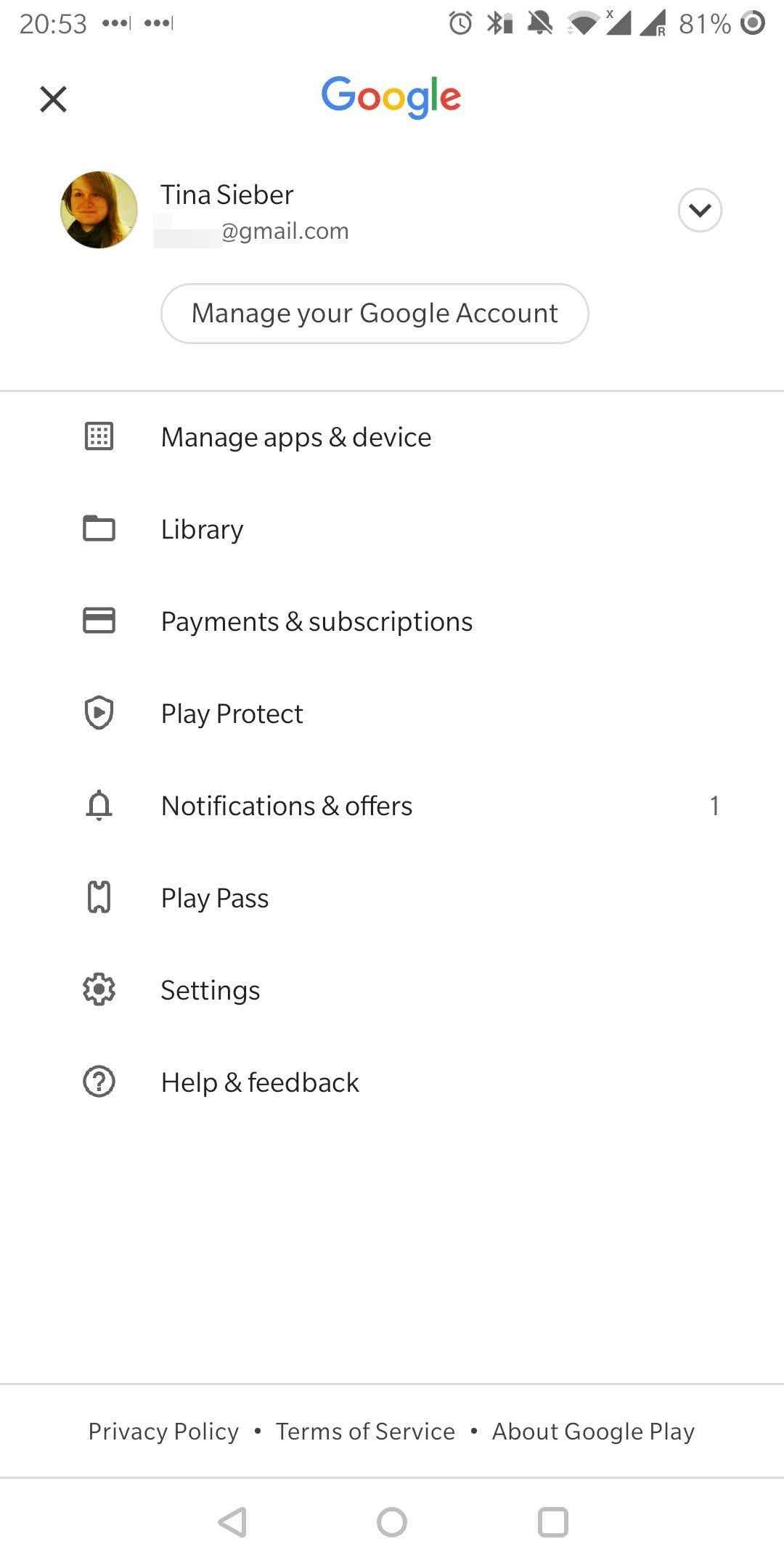Select the Settings gear icon

[x=99, y=989]
